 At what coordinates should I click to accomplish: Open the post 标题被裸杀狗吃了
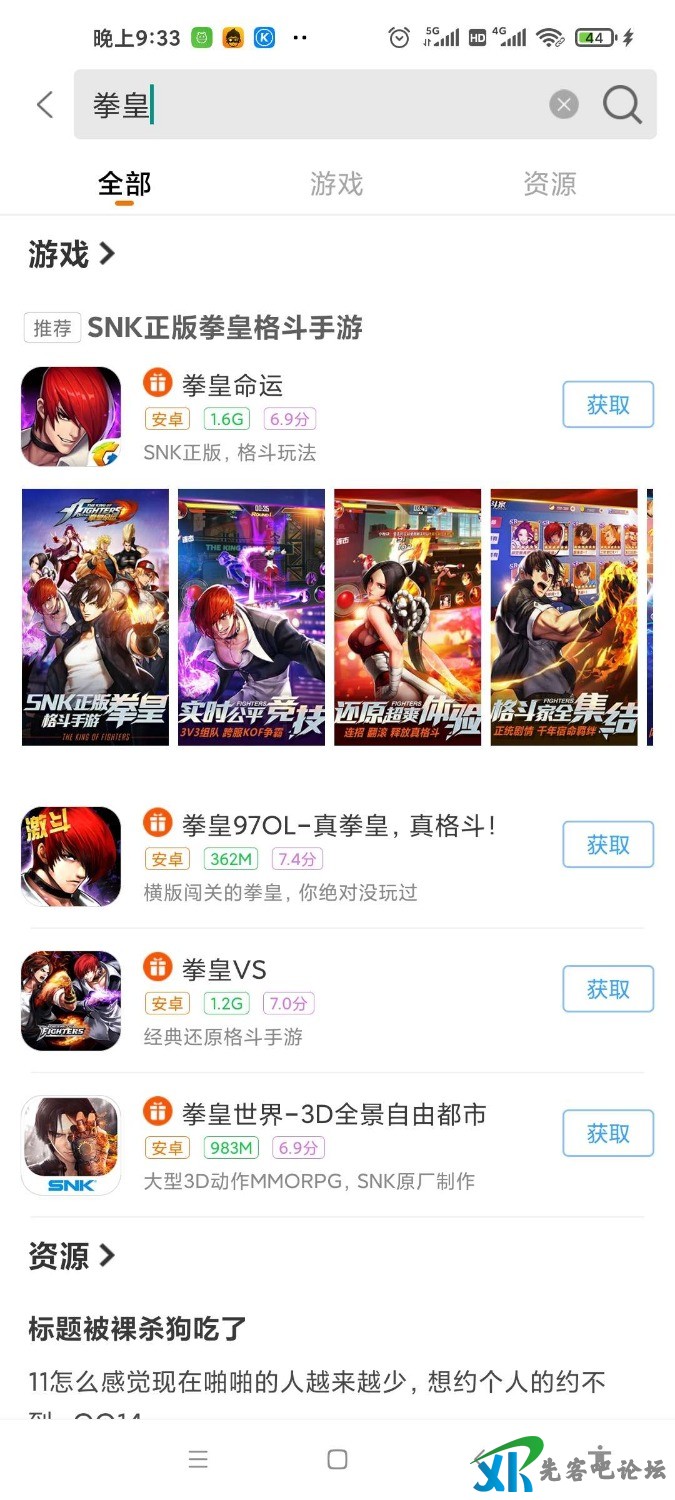[x=138, y=1329]
